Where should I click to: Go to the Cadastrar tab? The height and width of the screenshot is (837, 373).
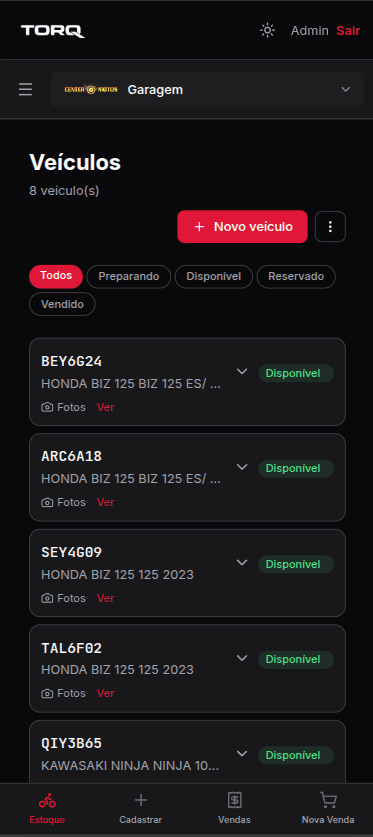tap(140, 808)
